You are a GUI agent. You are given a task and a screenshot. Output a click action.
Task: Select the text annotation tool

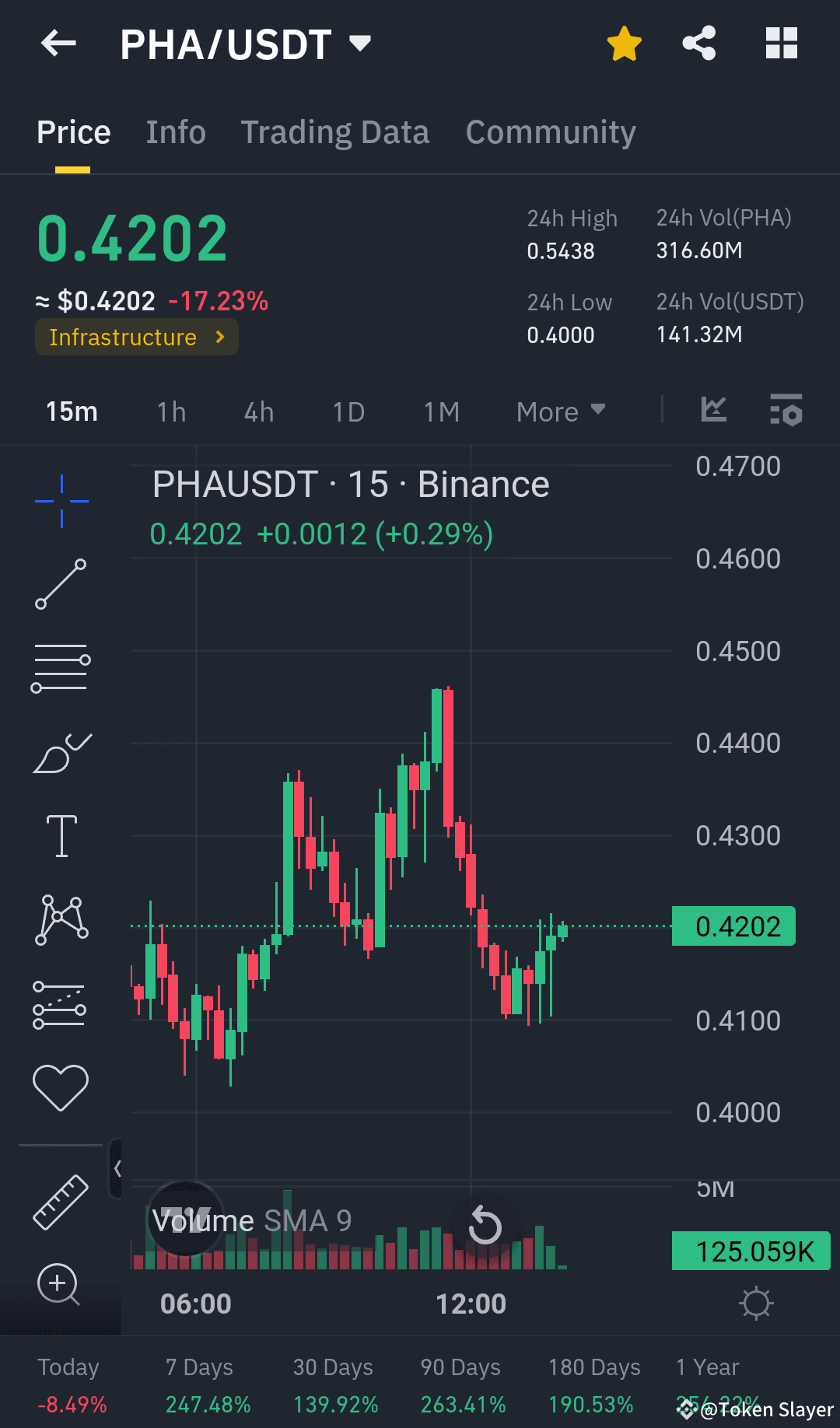tap(61, 834)
